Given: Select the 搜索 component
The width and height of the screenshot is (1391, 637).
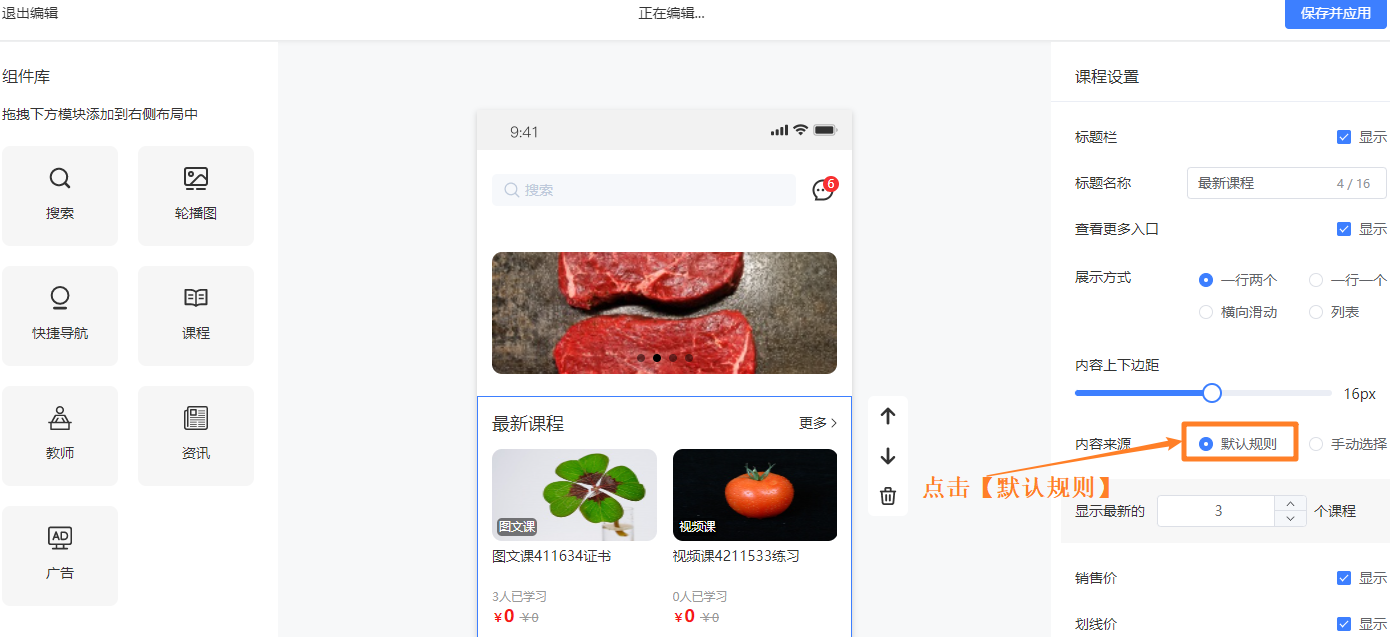Looking at the screenshot, I should click(x=60, y=195).
